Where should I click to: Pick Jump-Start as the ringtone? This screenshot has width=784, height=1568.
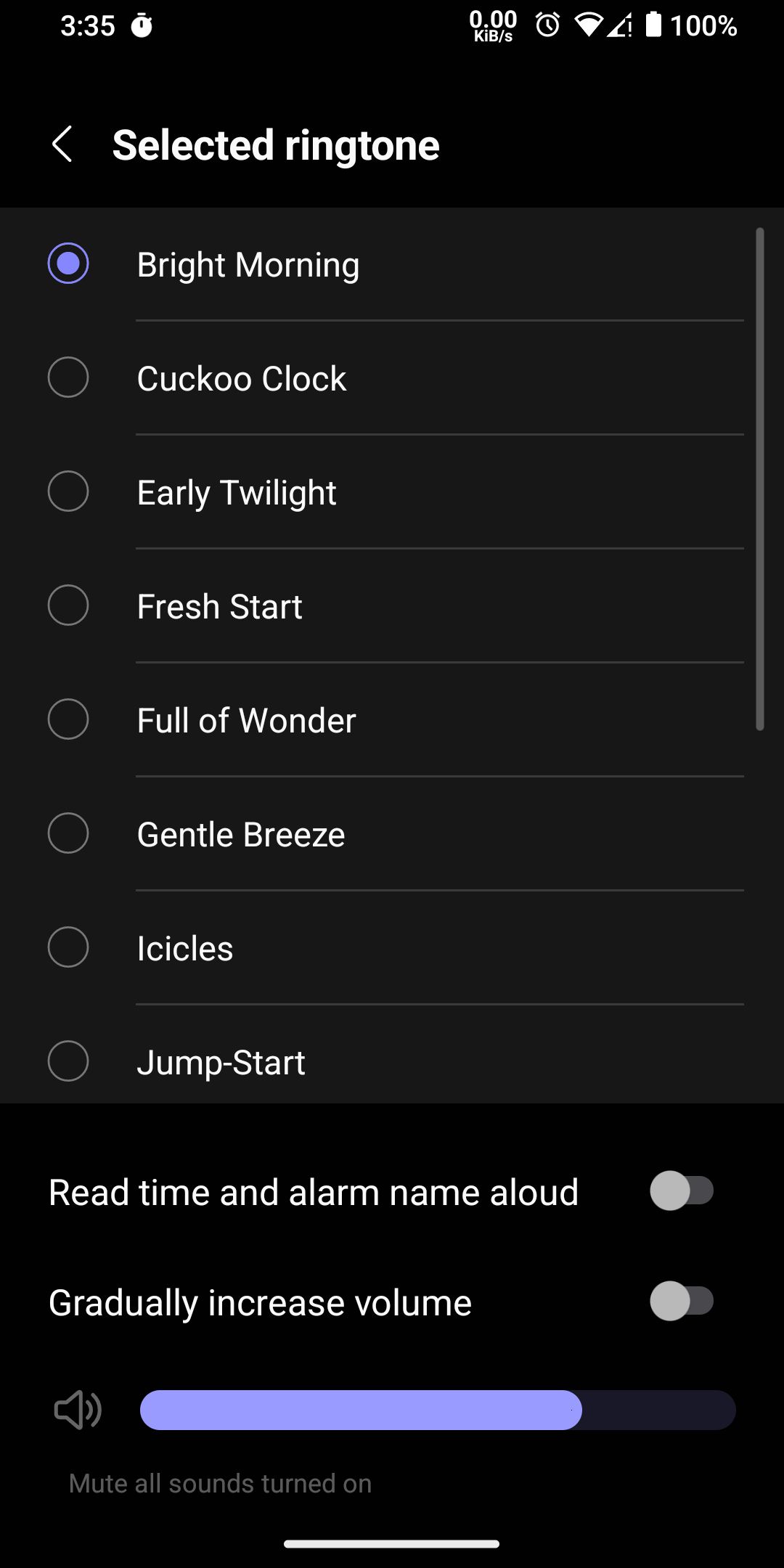(x=68, y=1061)
